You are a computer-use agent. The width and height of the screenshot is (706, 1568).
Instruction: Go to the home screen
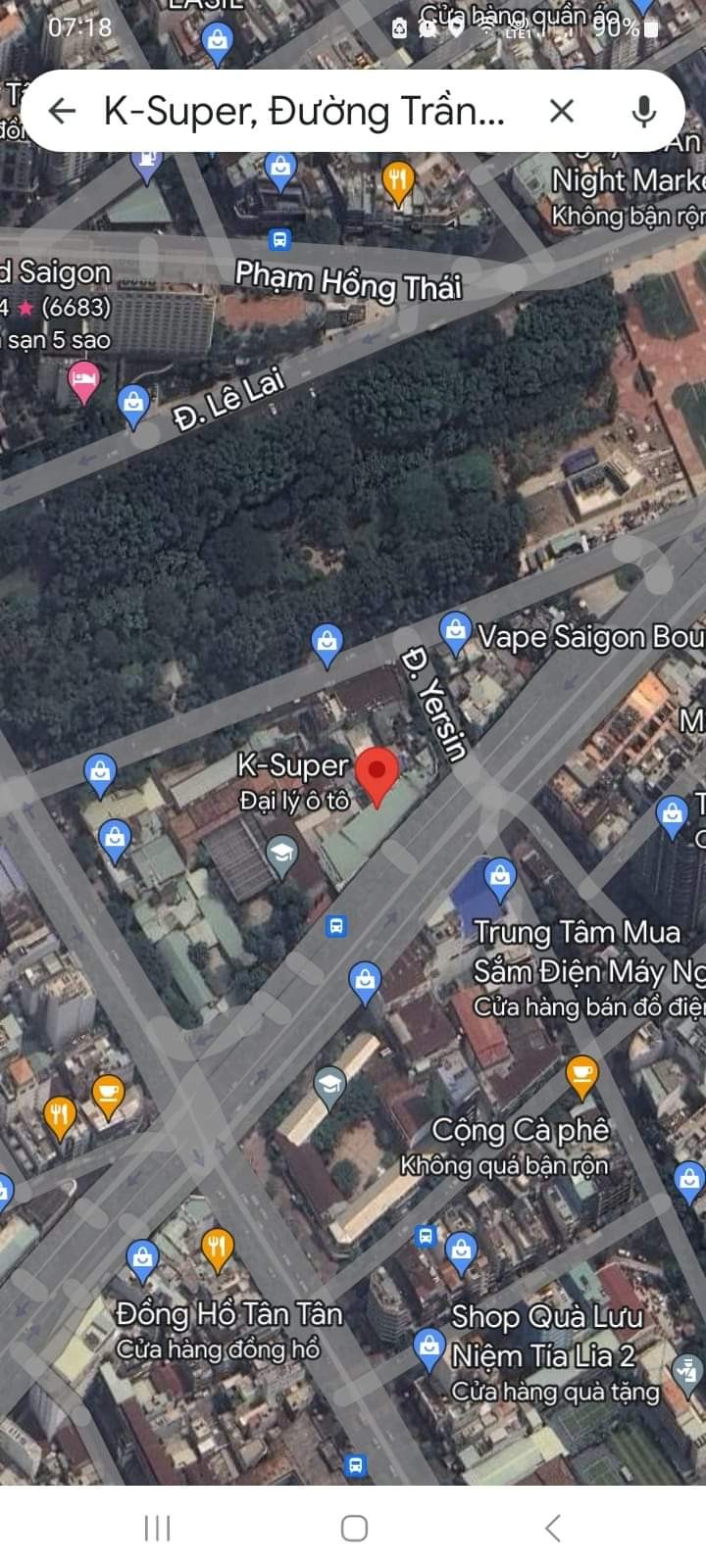coord(354,1527)
